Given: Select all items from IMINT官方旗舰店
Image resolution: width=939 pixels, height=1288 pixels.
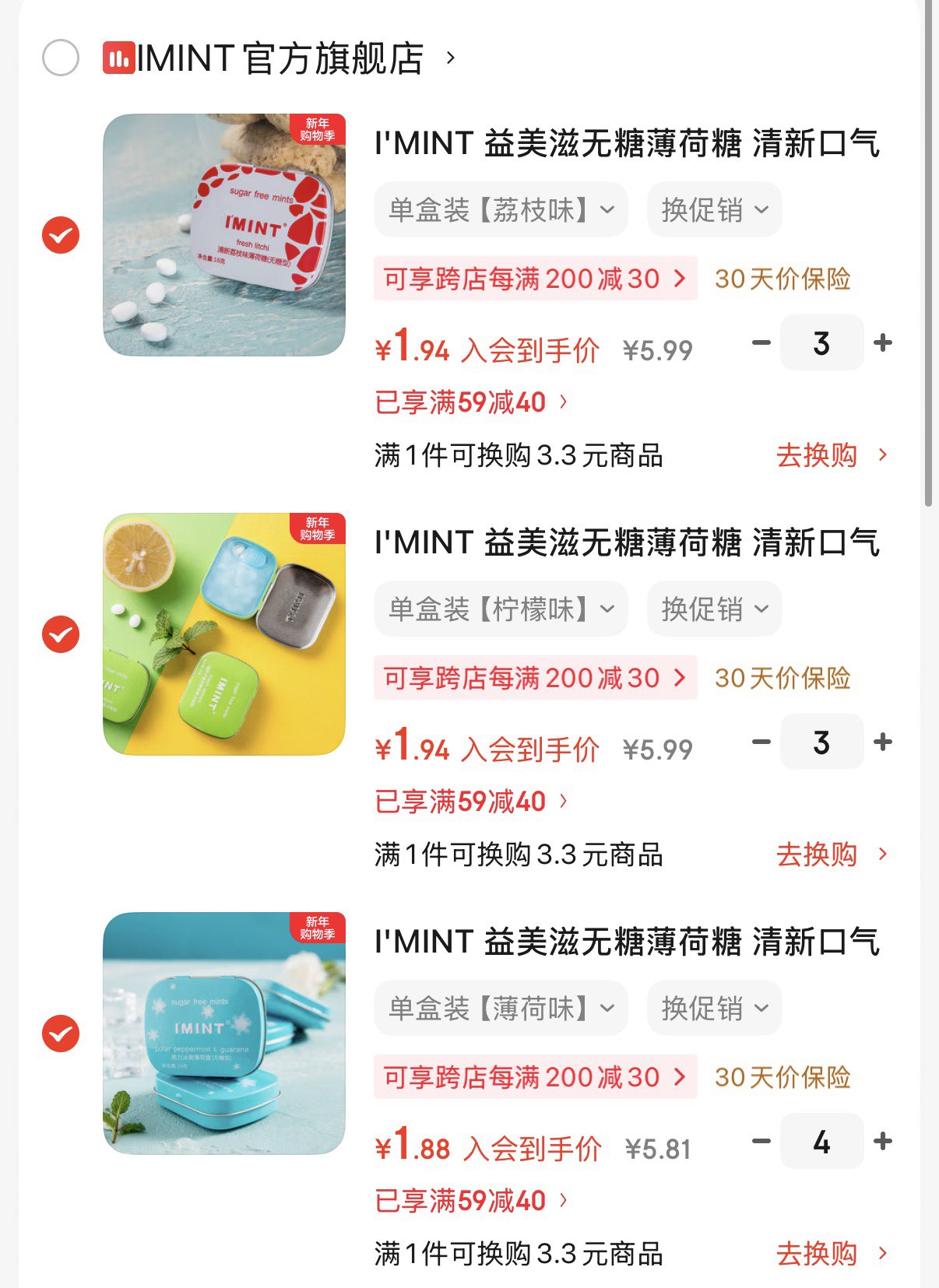Looking at the screenshot, I should click(61, 58).
